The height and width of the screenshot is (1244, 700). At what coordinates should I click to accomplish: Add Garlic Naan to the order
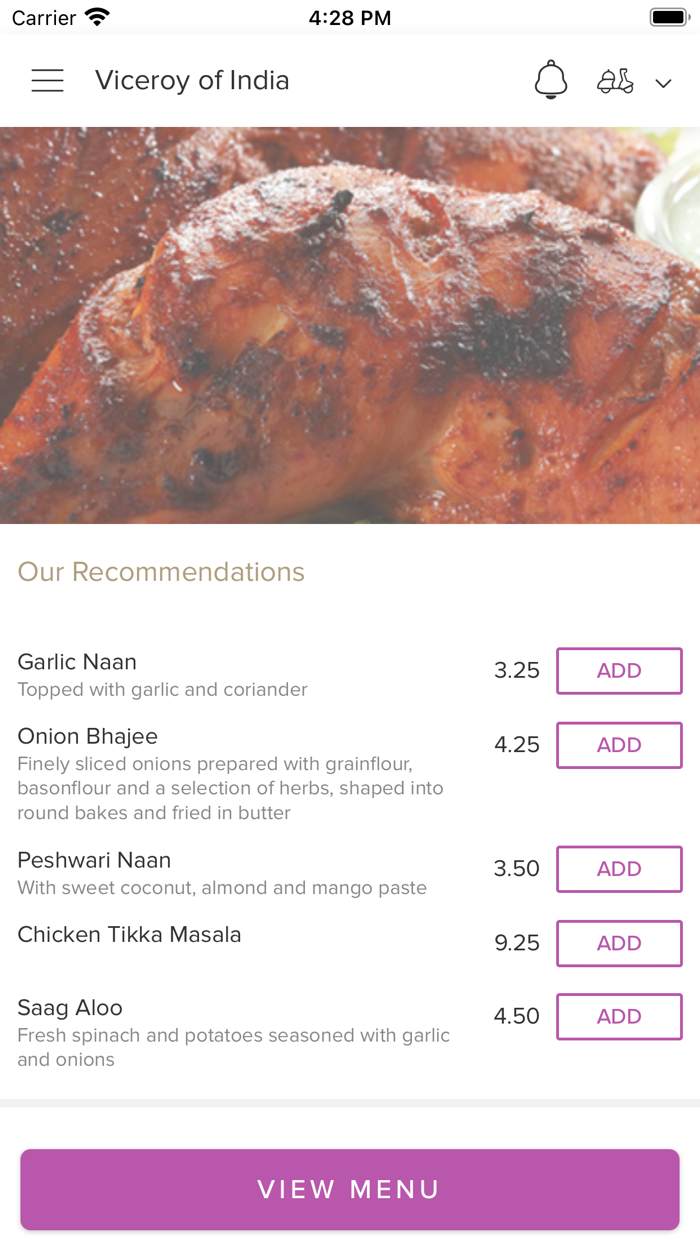tap(619, 671)
